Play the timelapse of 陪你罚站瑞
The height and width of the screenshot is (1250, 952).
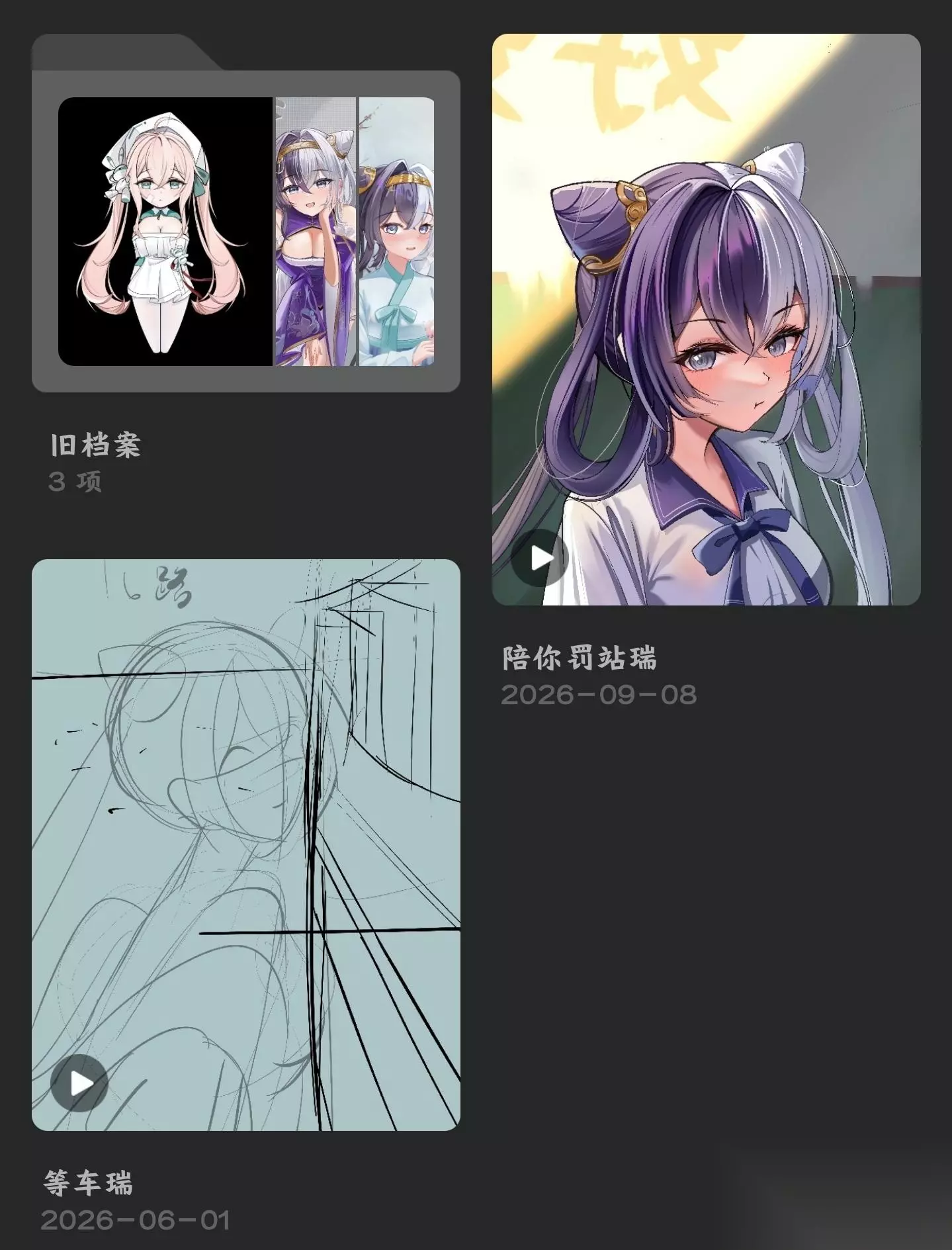click(x=540, y=558)
